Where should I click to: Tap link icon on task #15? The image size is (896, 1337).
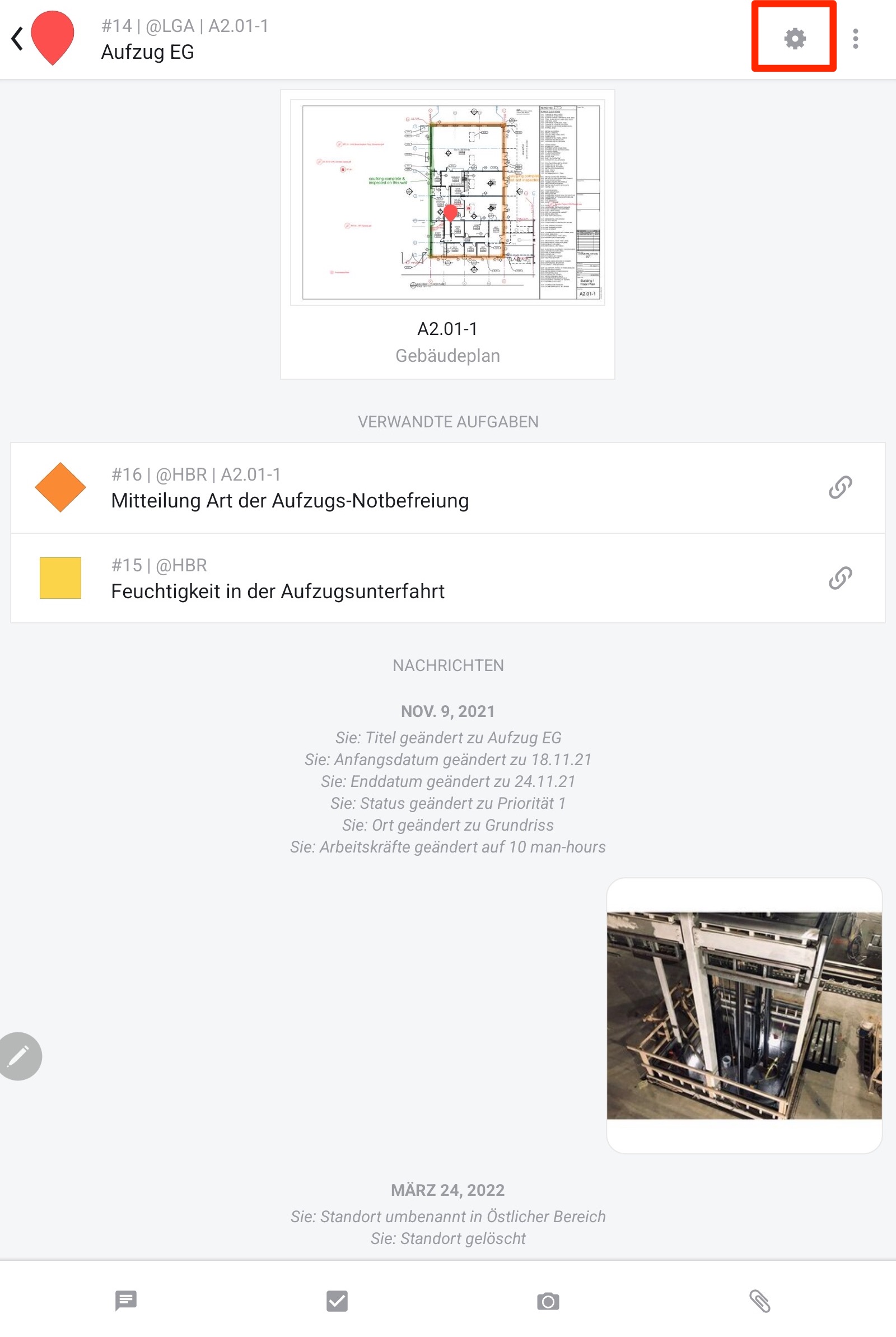(840, 578)
